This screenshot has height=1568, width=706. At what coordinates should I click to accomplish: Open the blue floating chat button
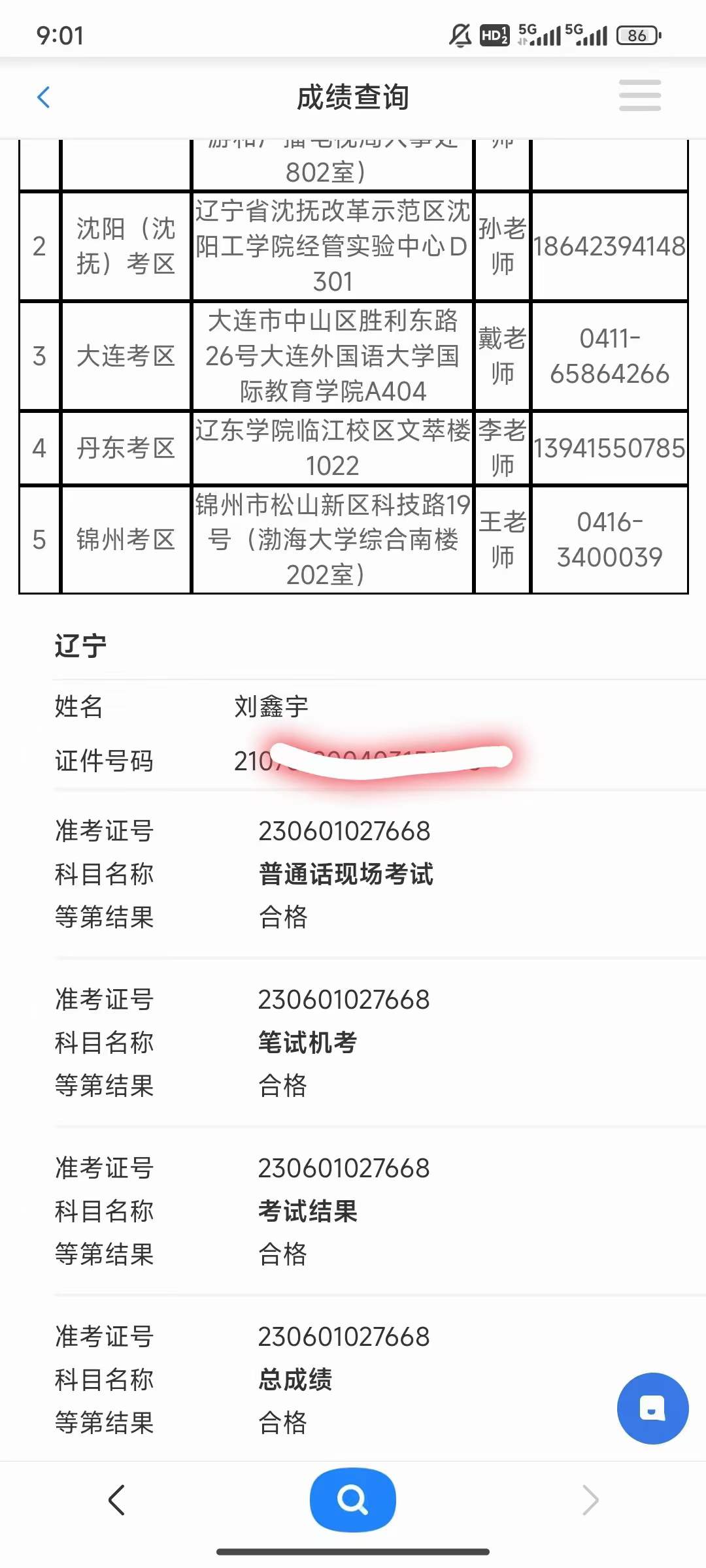click(x=652, y=1408)
